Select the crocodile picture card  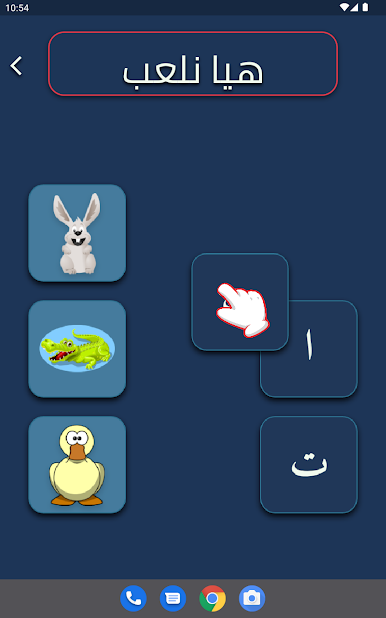coord(77,349)
